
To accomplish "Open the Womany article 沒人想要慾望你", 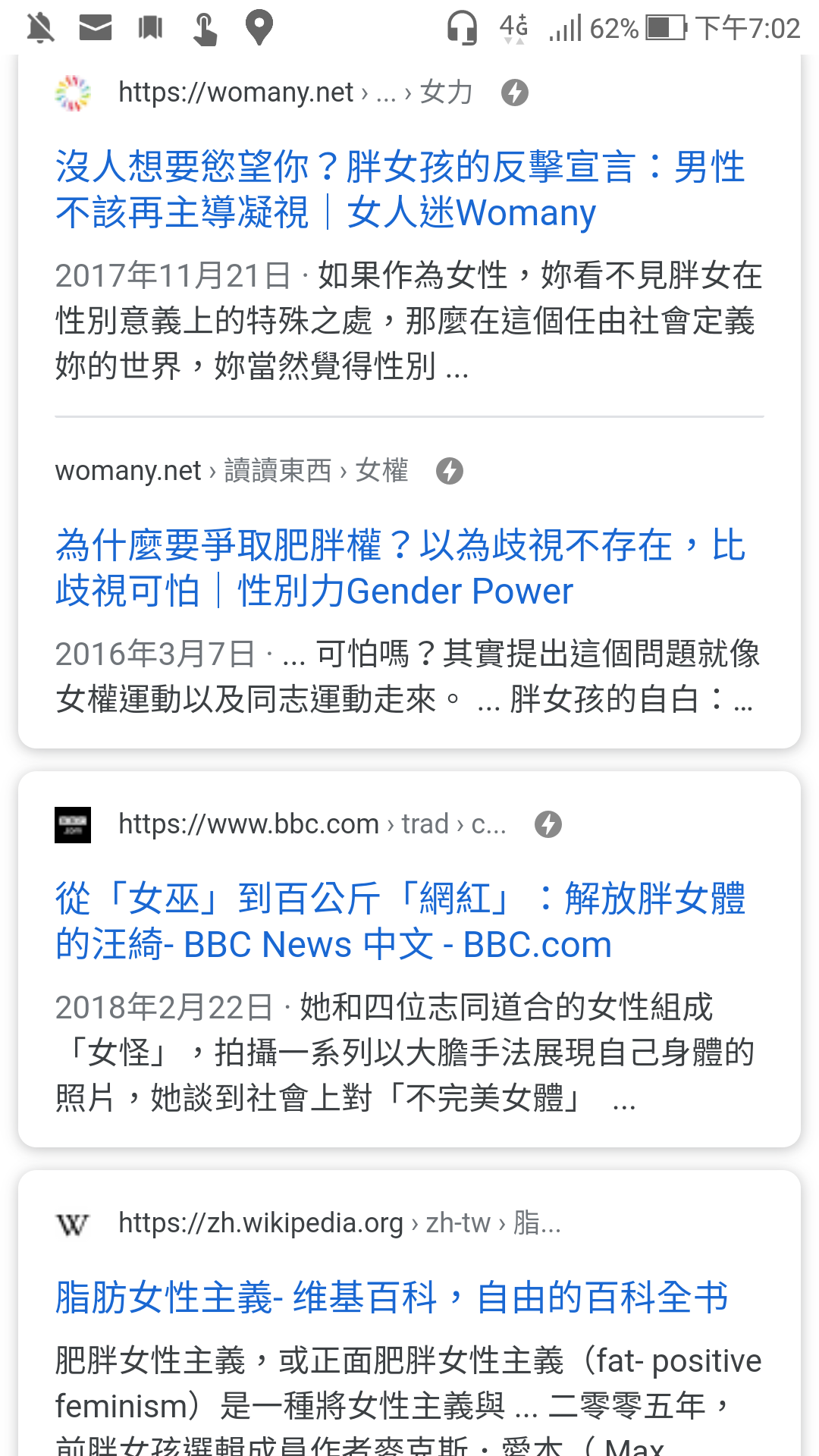I will (400, 190).
